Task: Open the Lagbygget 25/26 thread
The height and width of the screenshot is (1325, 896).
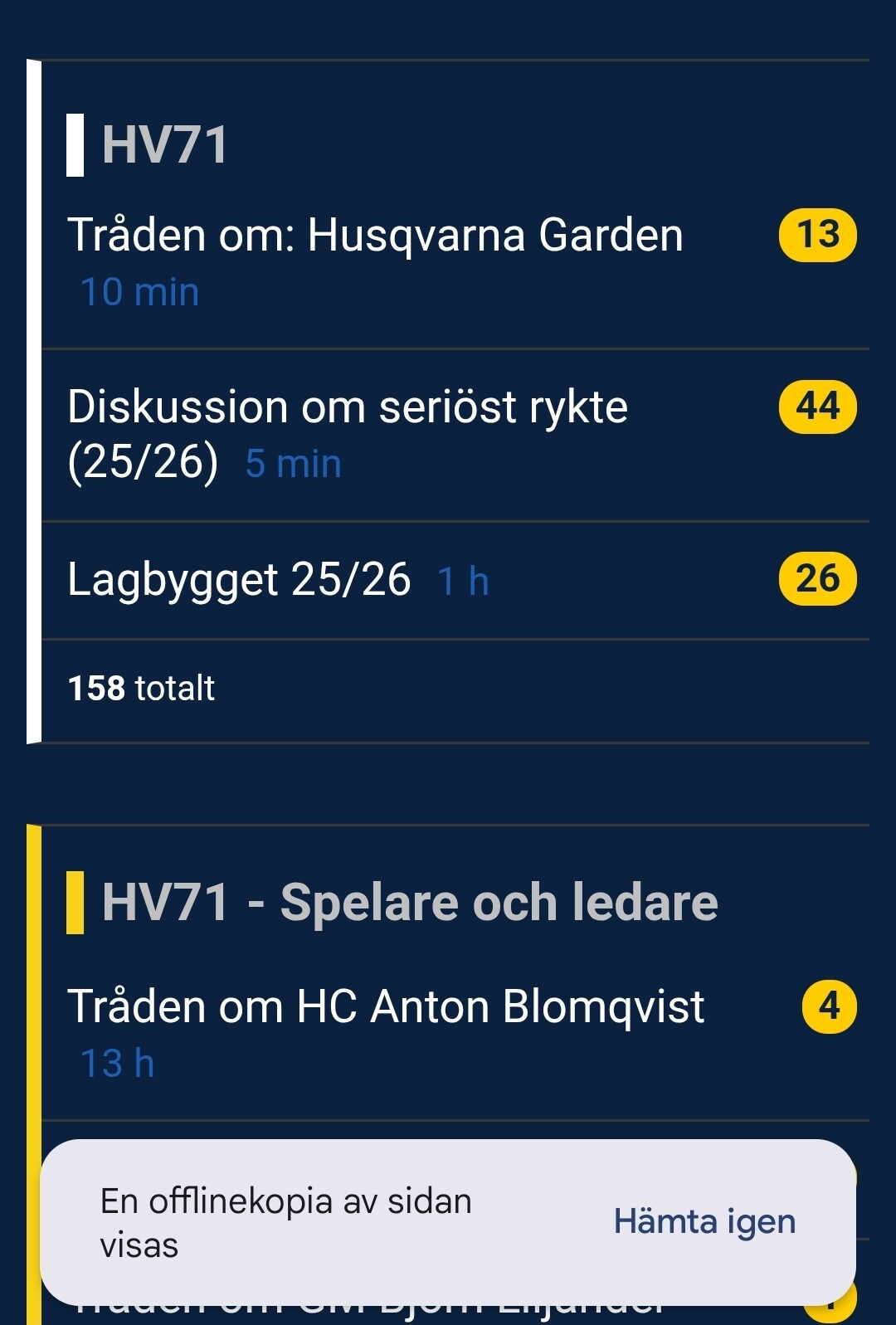Action: point(239,579)
